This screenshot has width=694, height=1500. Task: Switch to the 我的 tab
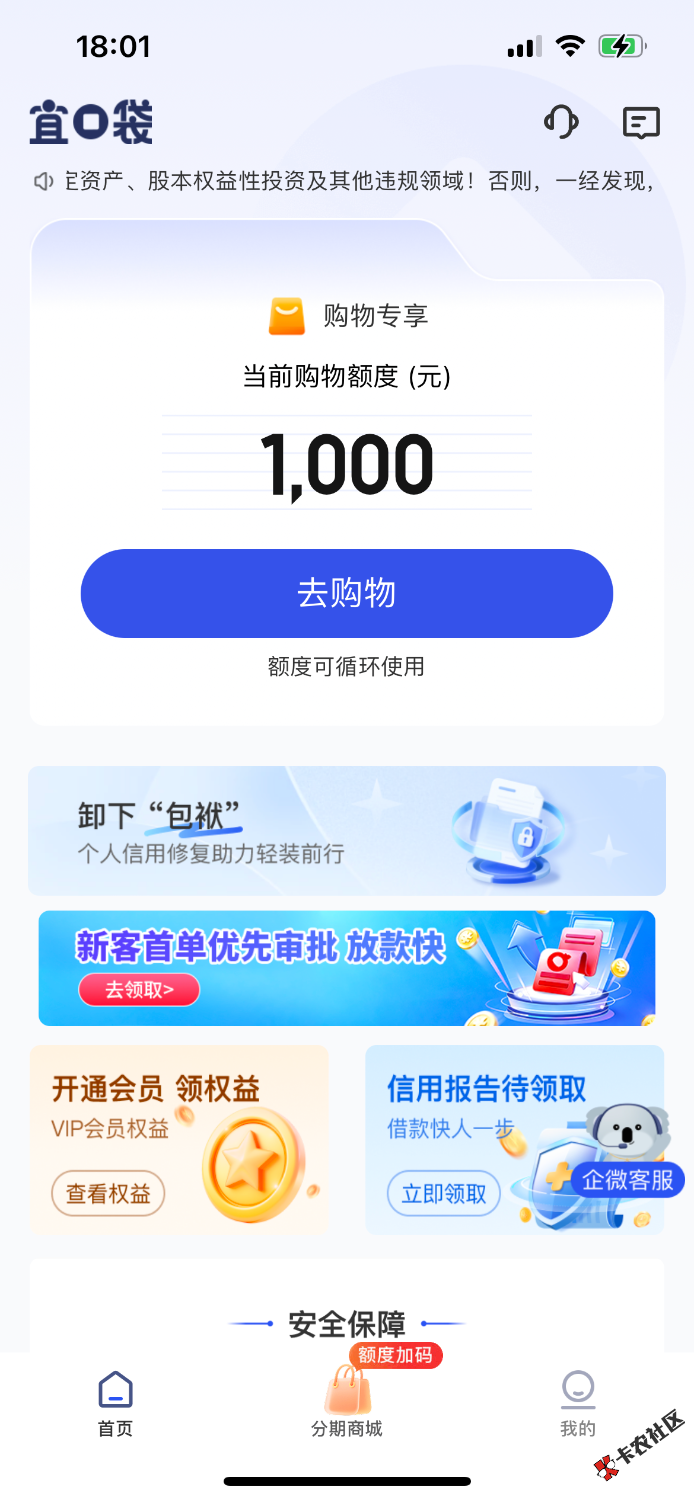(x=577, y=1402)
